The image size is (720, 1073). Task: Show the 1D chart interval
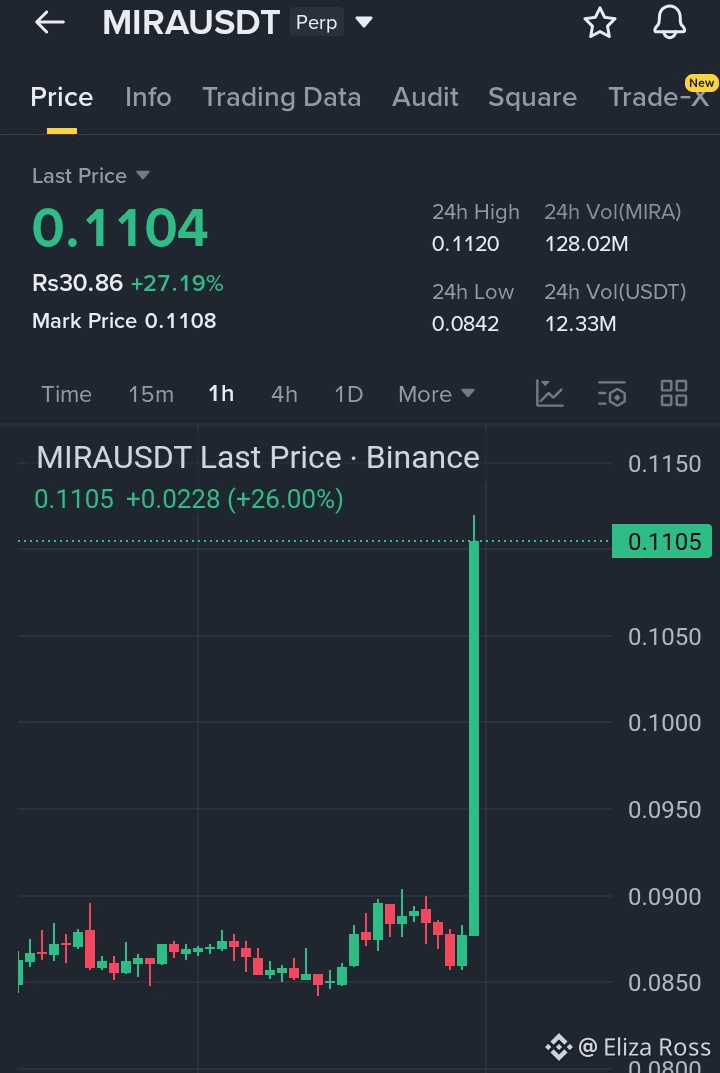pyautogui.click(x=348, y=394)
